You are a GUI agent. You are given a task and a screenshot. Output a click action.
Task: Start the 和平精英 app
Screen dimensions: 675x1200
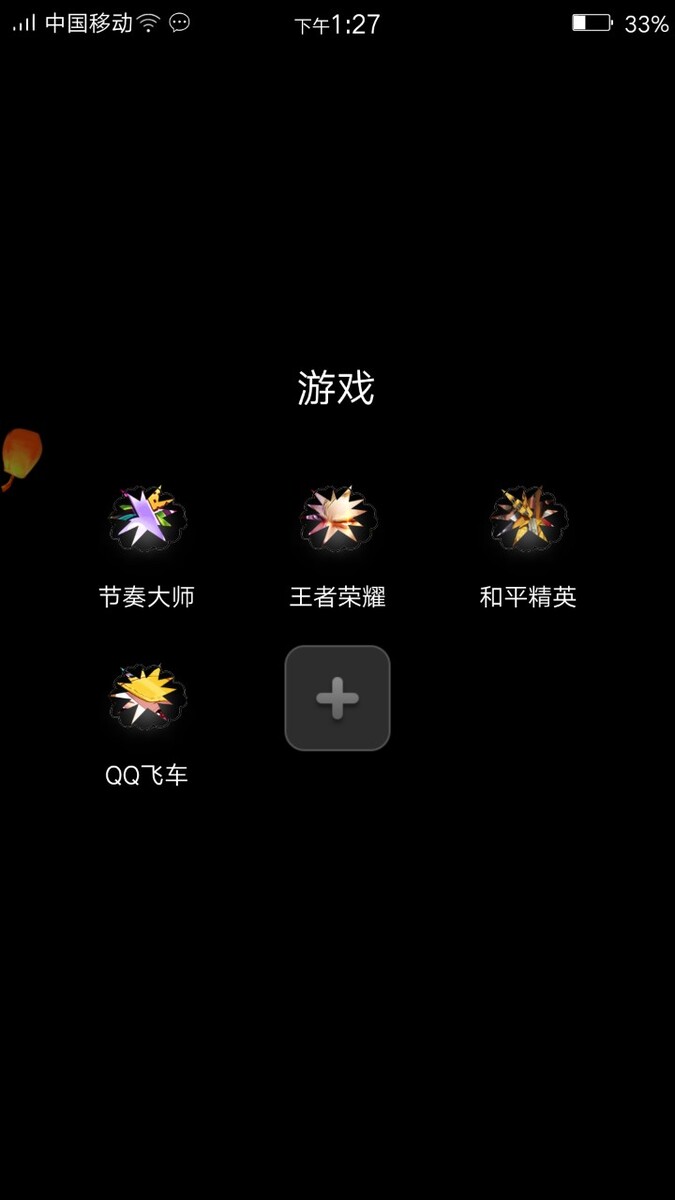[528, 520]
